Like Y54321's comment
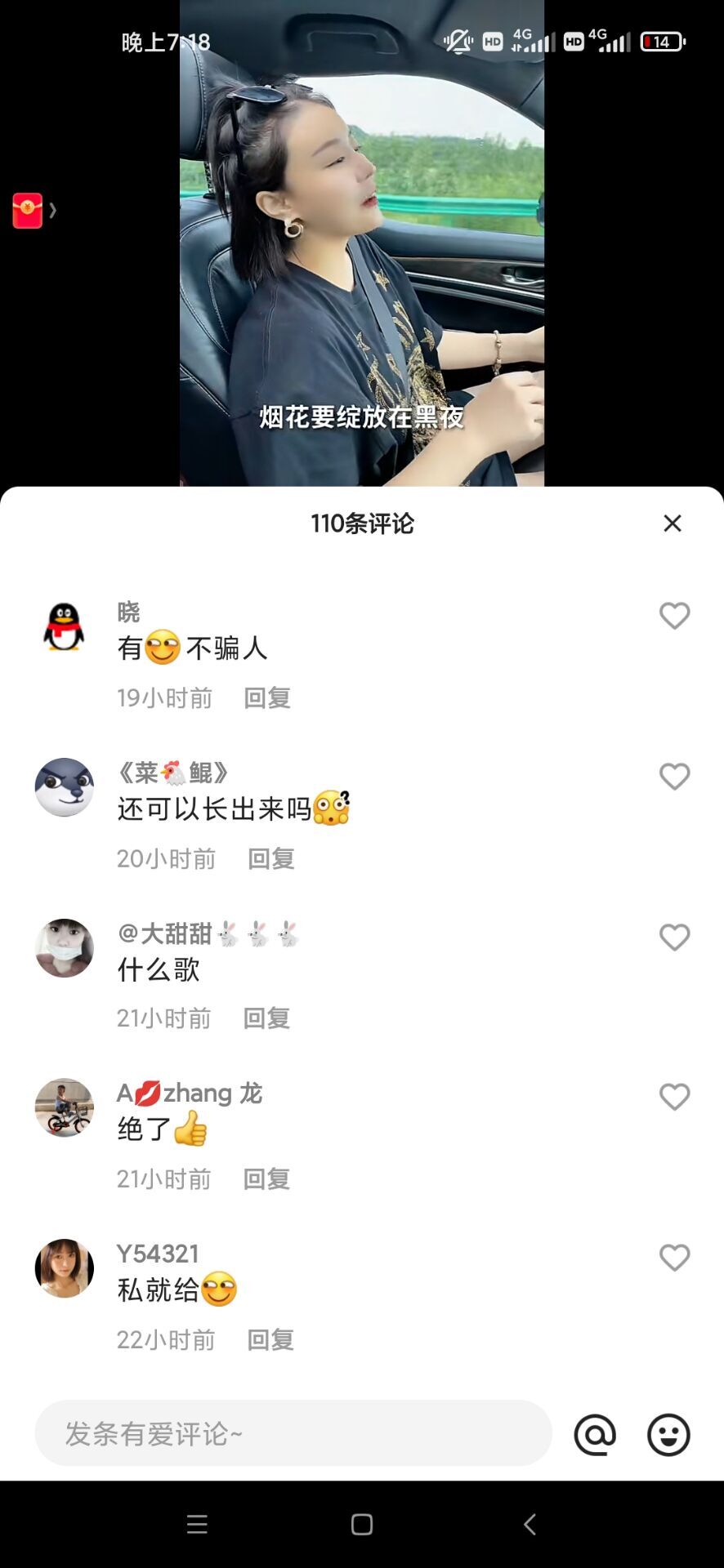 coord(675,1258)
